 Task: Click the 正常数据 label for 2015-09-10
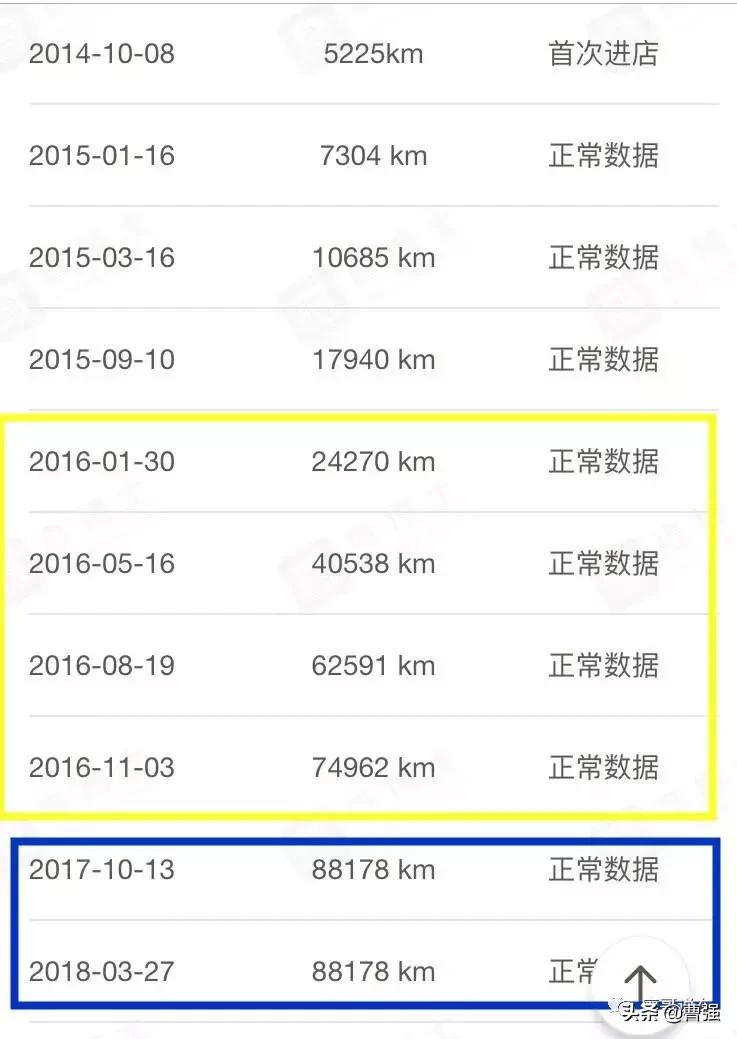(x=603, y=359)
